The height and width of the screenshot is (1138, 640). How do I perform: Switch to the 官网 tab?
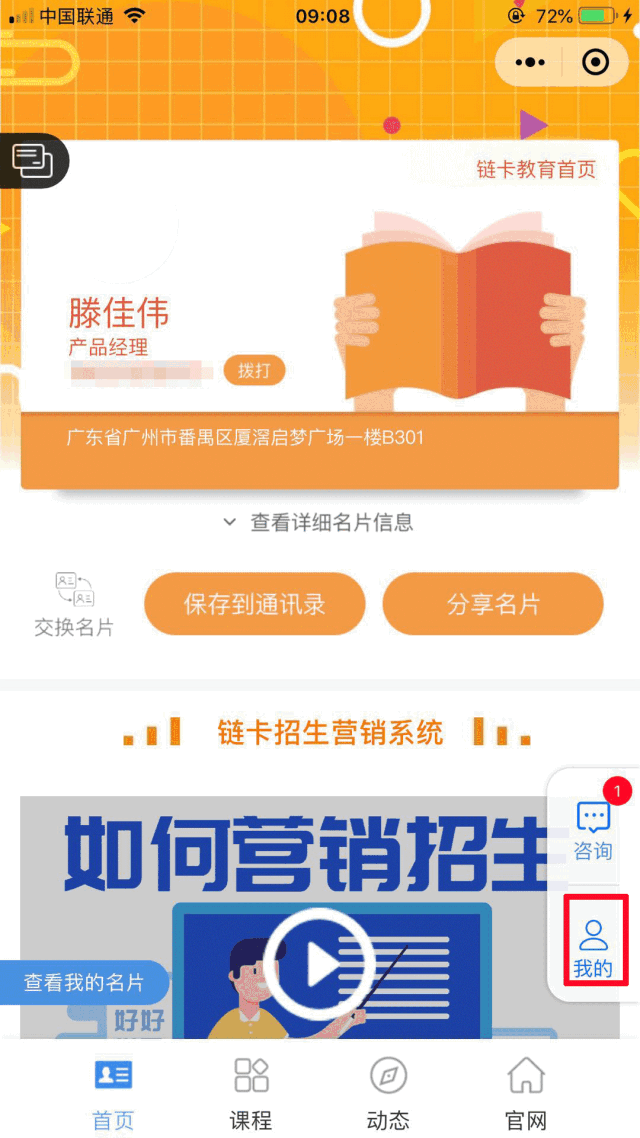click(x=526, y=1095)
